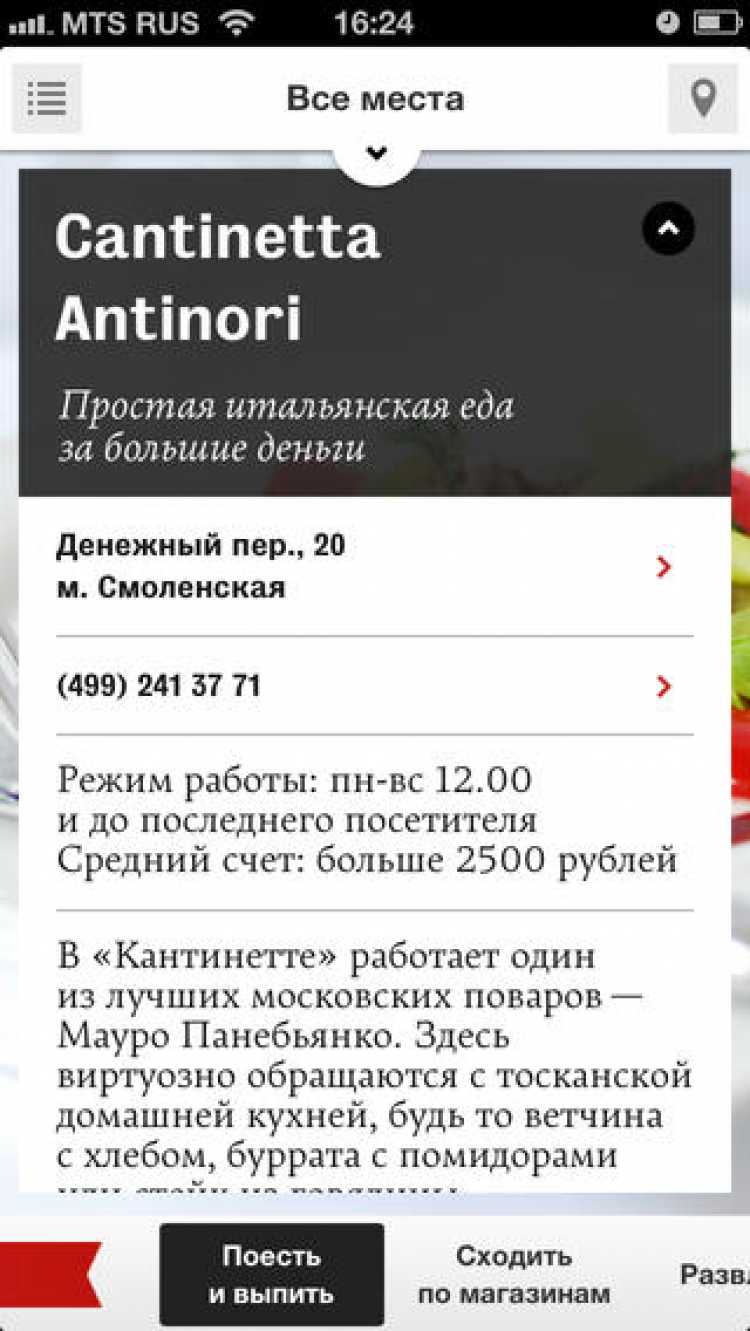Switch to the partially visible Разв... category
Viewport: 750px width, 1331px height.
pos(715,1274)
